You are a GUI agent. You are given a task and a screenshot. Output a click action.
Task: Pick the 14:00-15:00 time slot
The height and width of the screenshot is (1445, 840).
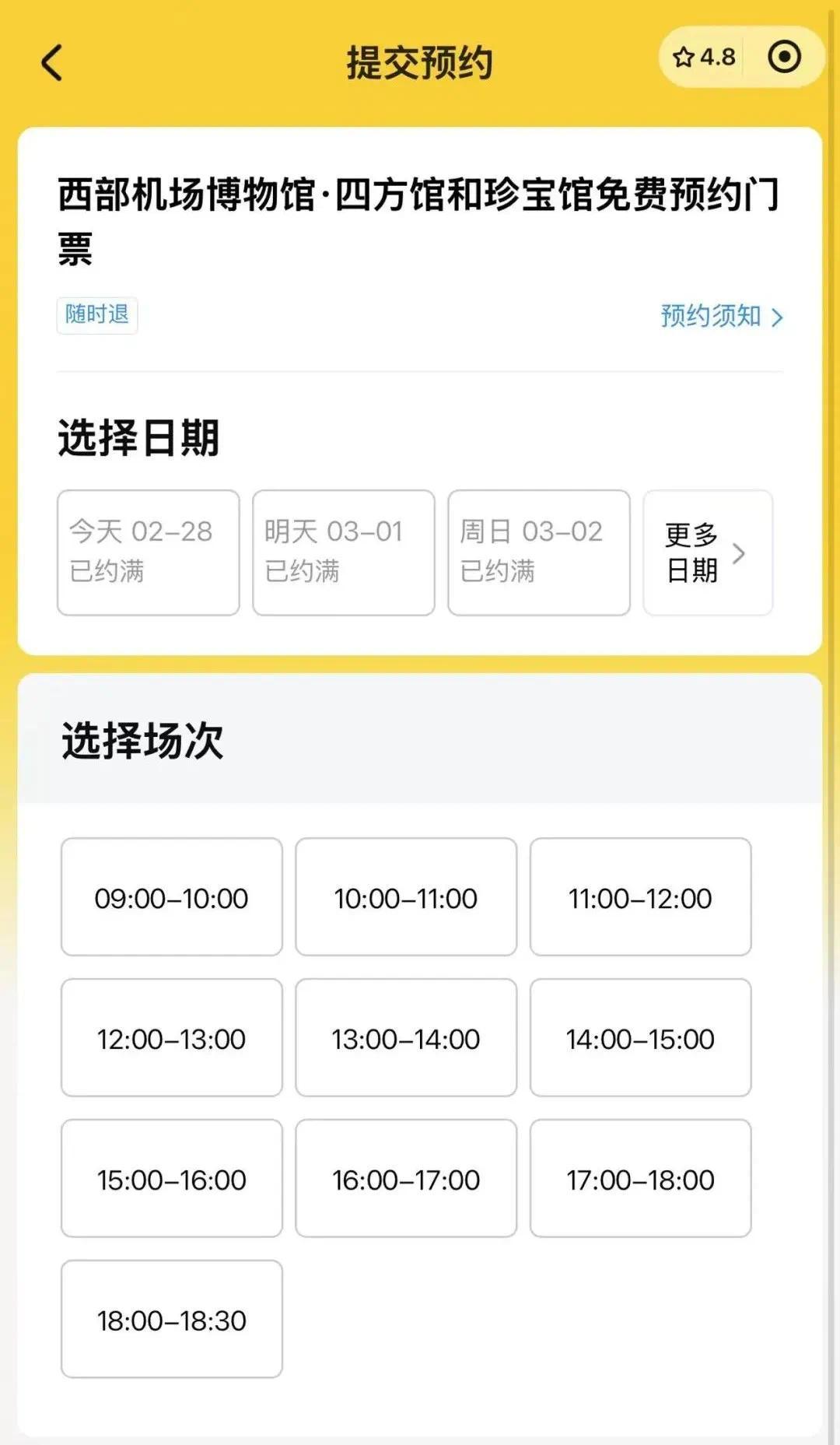(x=640, y=1039)
